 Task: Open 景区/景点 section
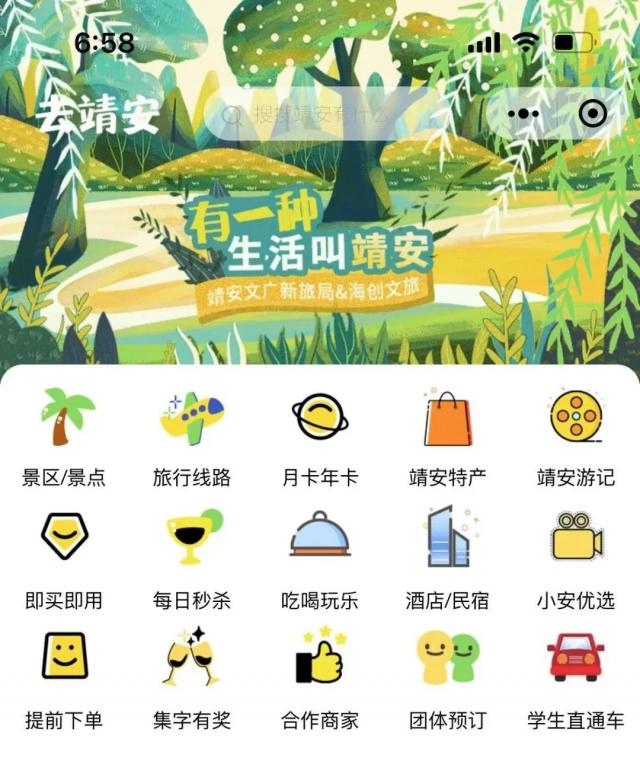pos(65,436)
